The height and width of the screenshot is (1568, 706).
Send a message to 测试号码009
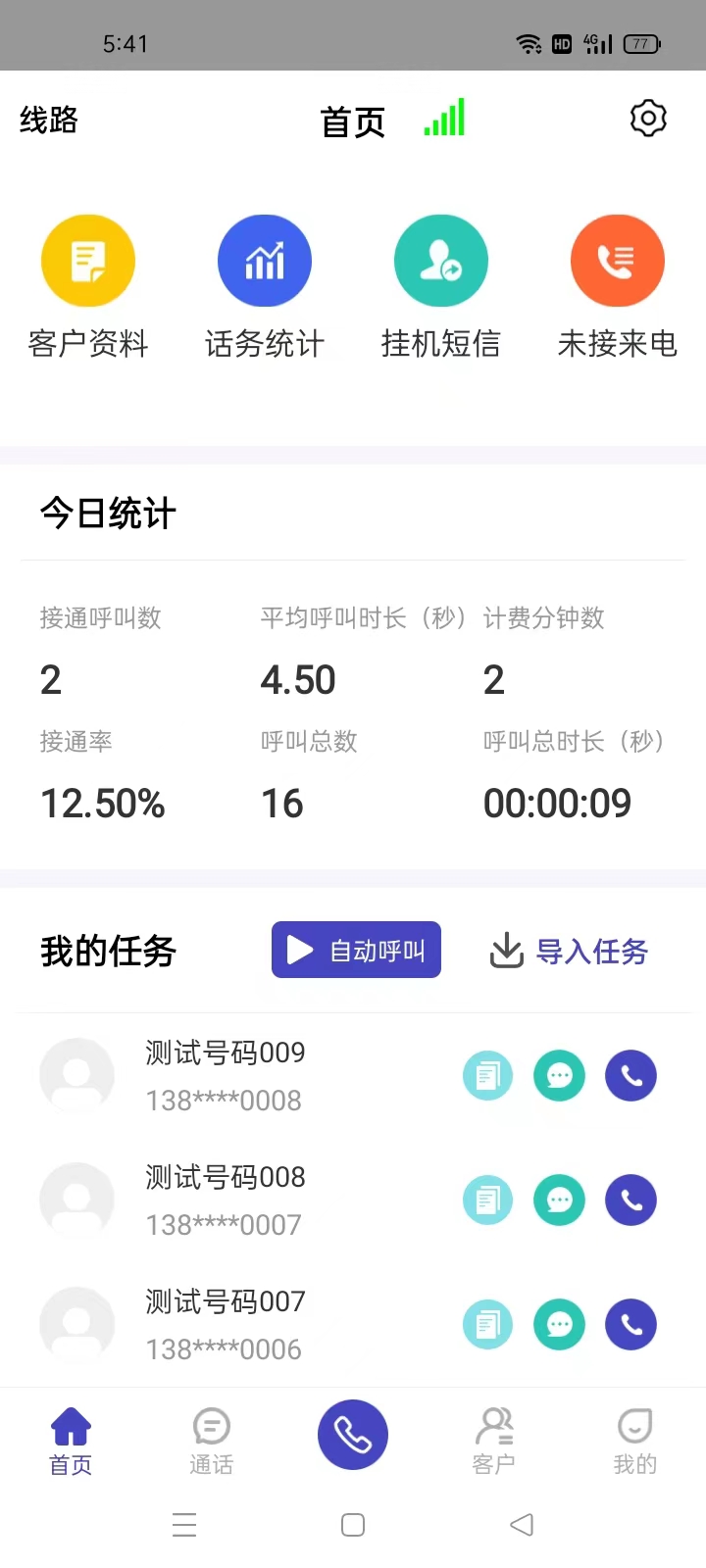(559, 1076)
